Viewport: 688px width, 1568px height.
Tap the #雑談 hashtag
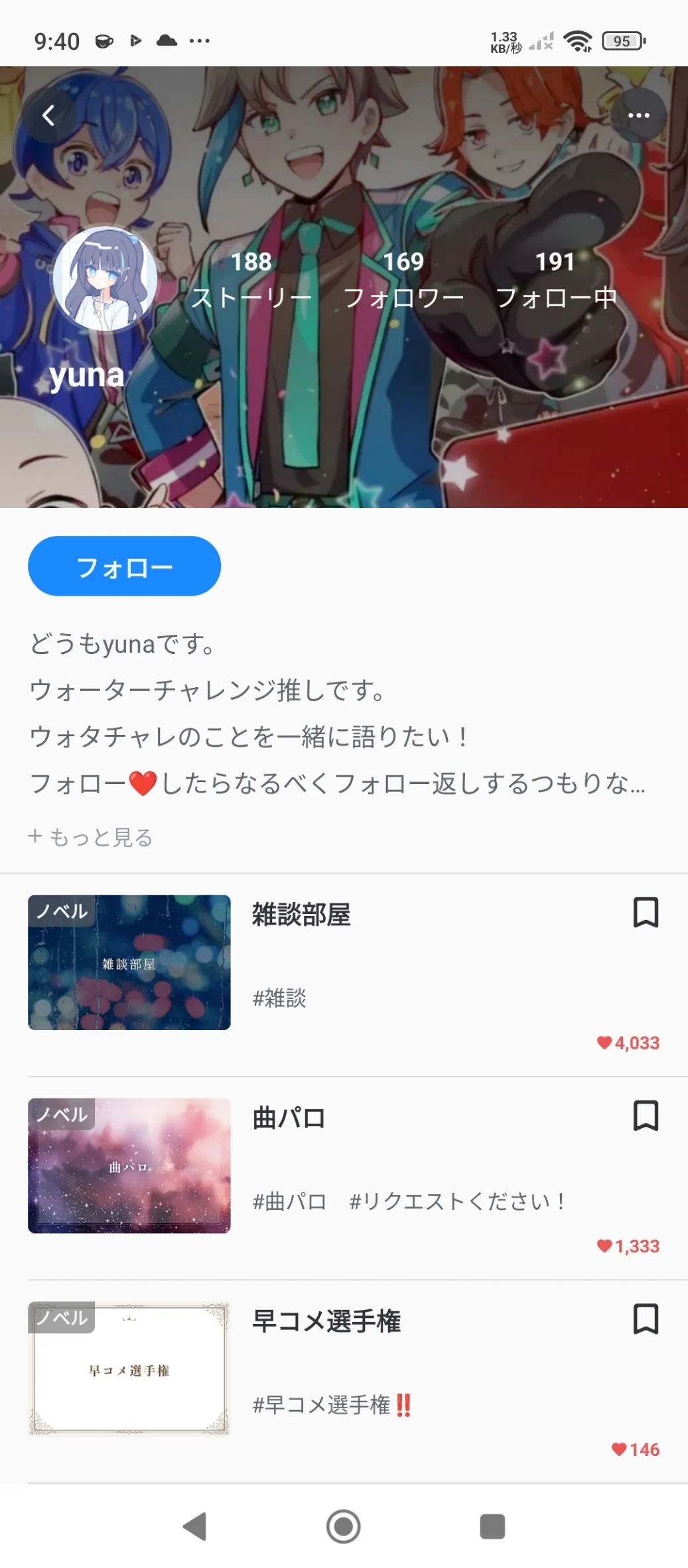click(x=279, y=998)
